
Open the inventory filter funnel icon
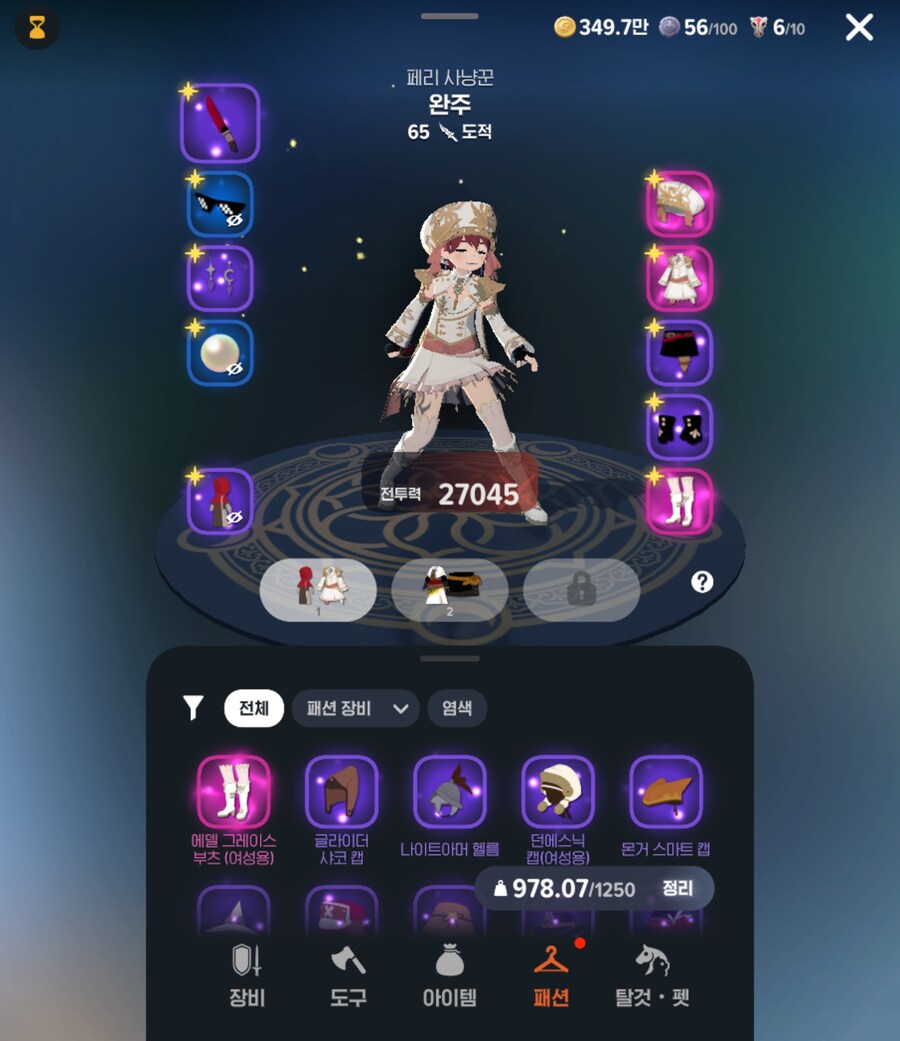pos(193,709)
